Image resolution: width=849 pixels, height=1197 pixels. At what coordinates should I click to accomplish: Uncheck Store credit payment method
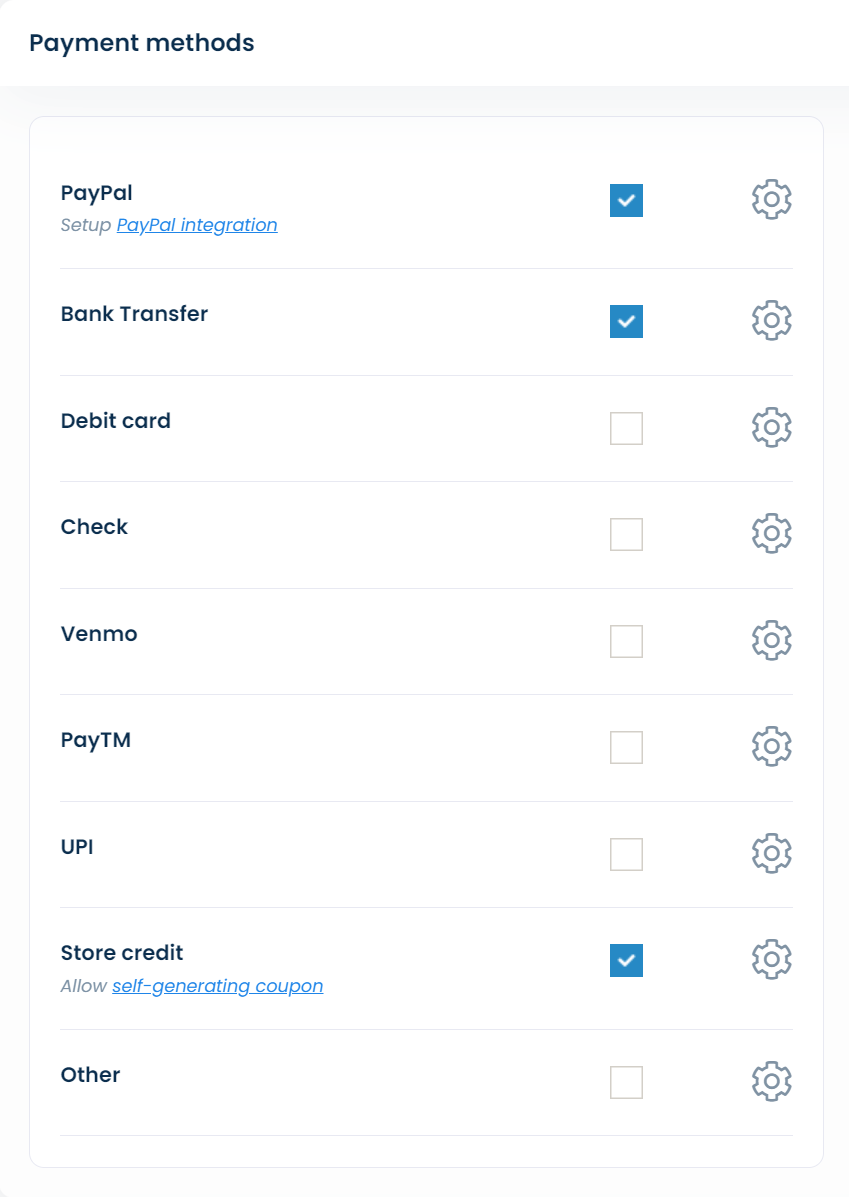coord(626,960)
